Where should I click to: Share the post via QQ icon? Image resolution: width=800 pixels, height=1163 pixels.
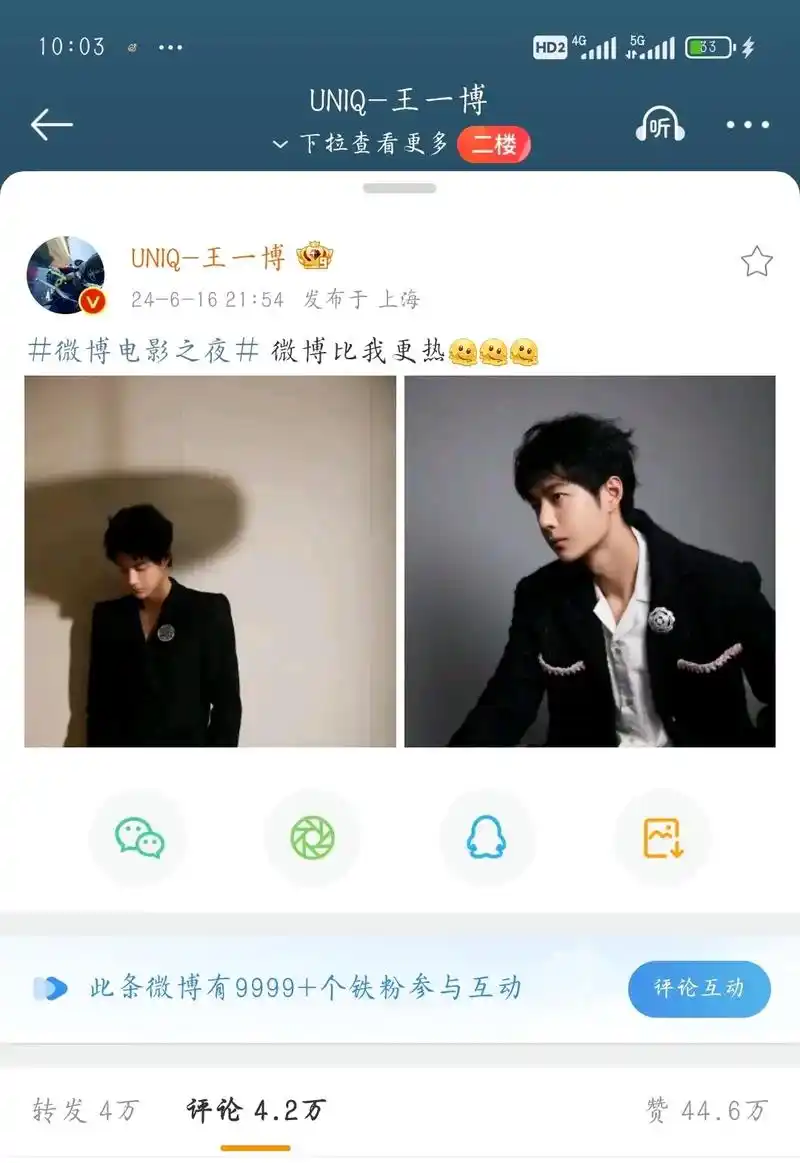click(487, 838)
